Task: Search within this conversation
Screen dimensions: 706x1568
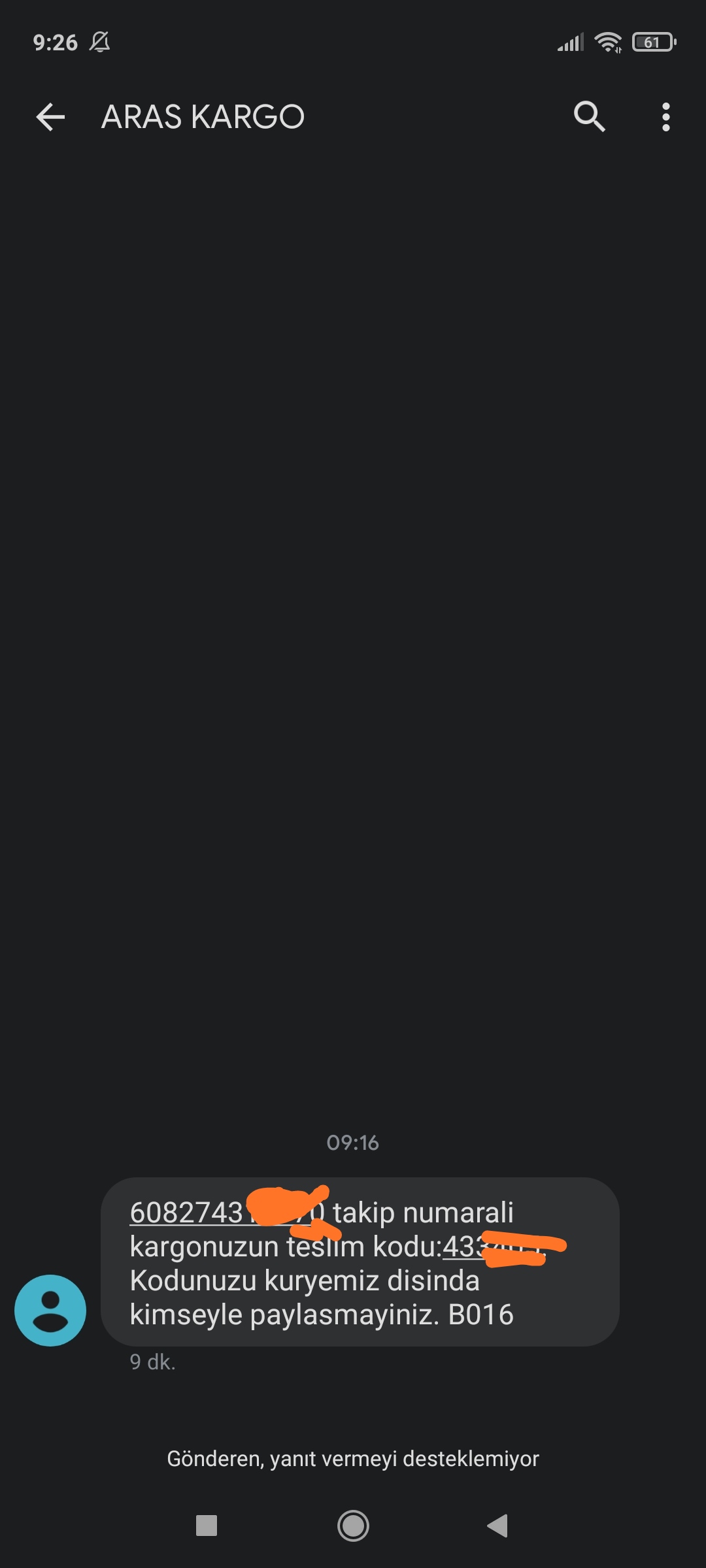Action: click(589, 117)
